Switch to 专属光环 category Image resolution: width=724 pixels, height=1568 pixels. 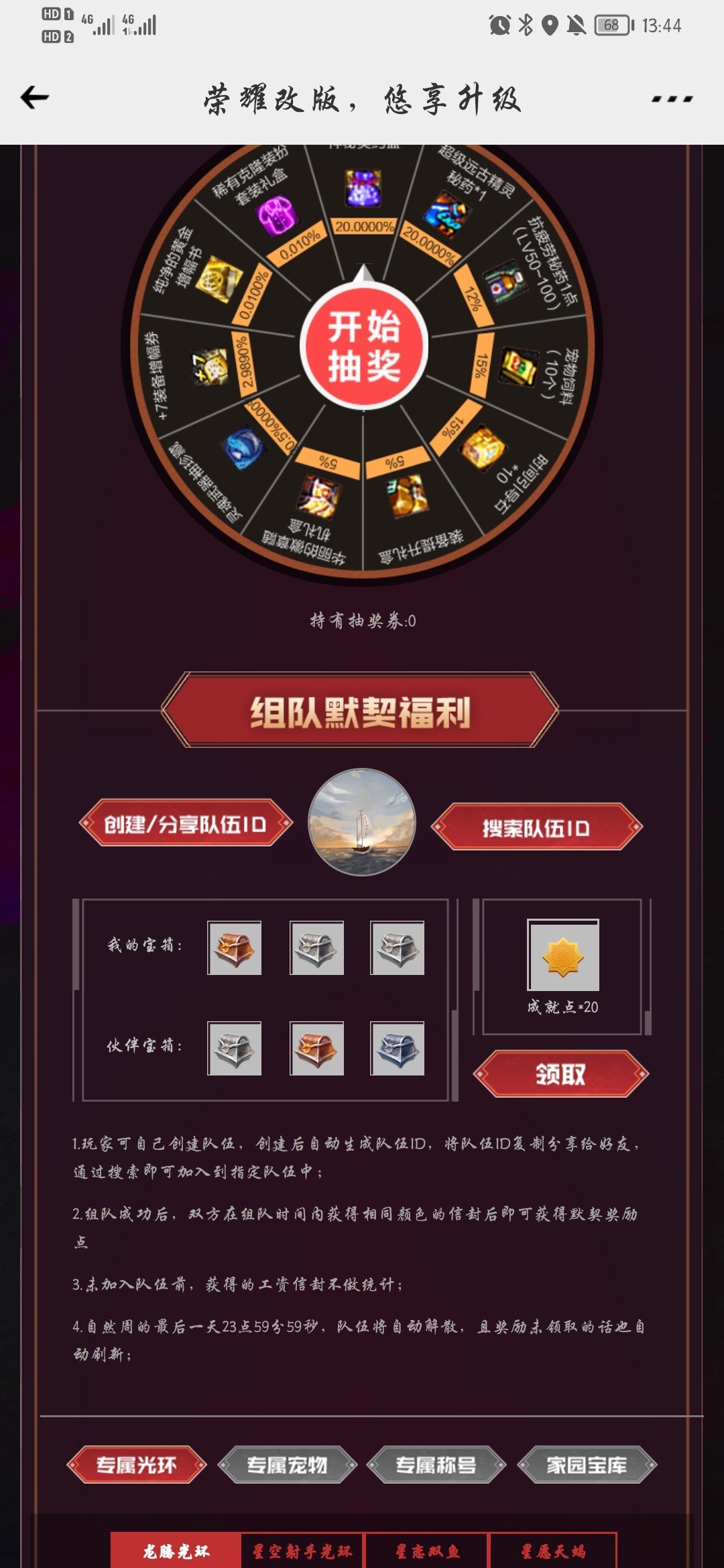[137, 1465]
